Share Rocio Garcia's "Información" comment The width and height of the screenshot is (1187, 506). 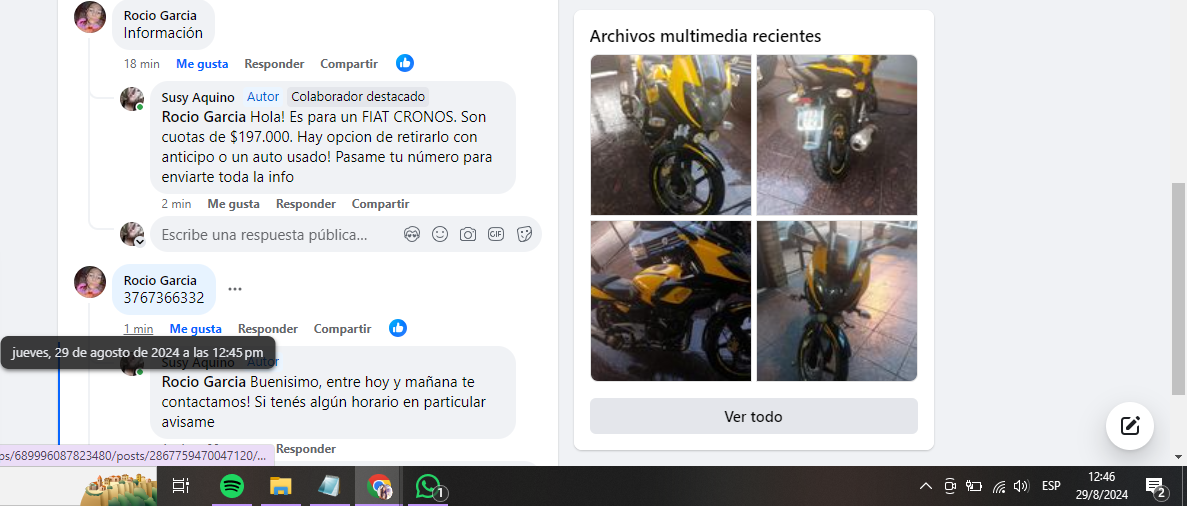coord(349,64)
